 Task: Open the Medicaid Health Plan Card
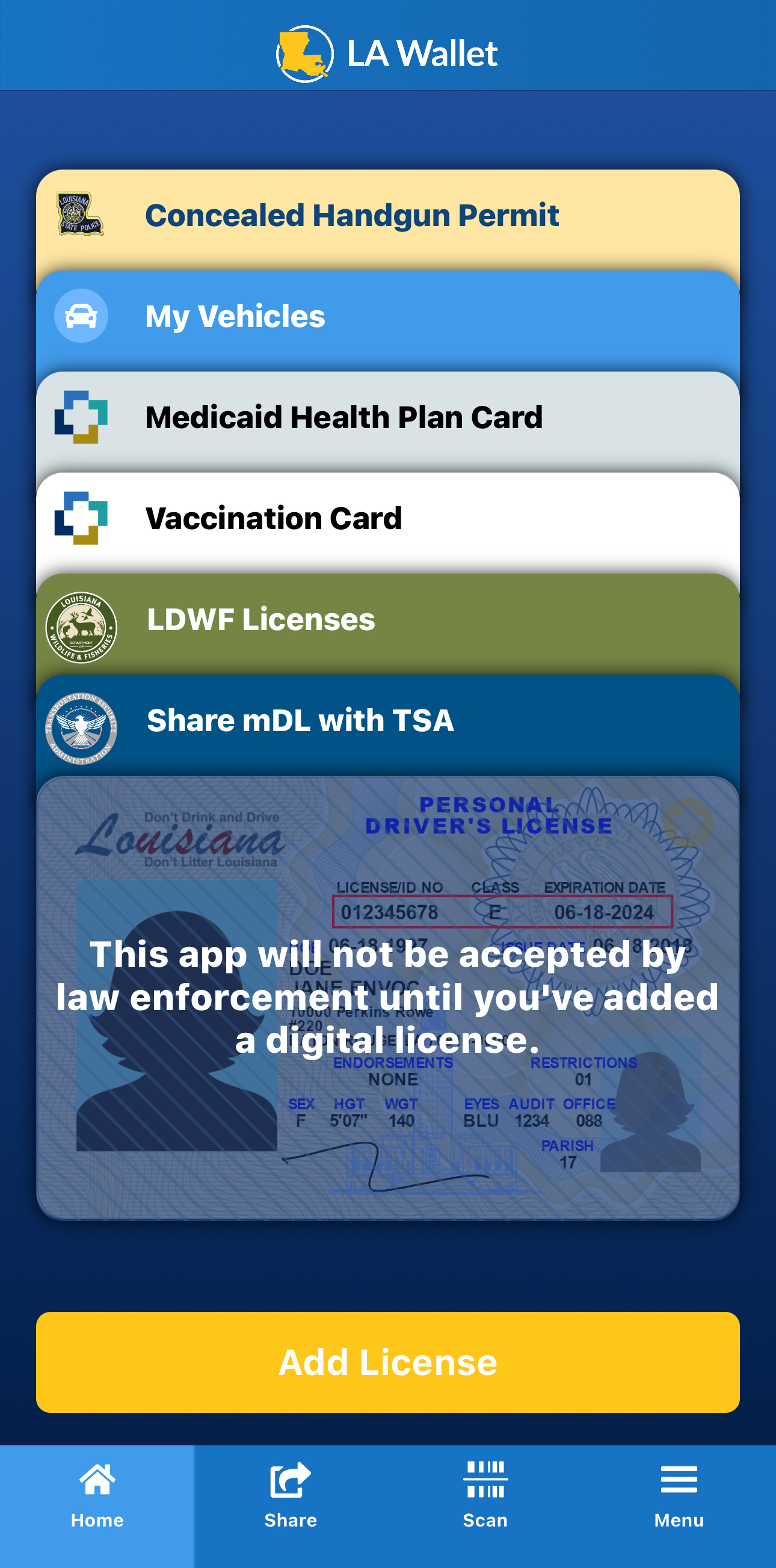(387, 418)
